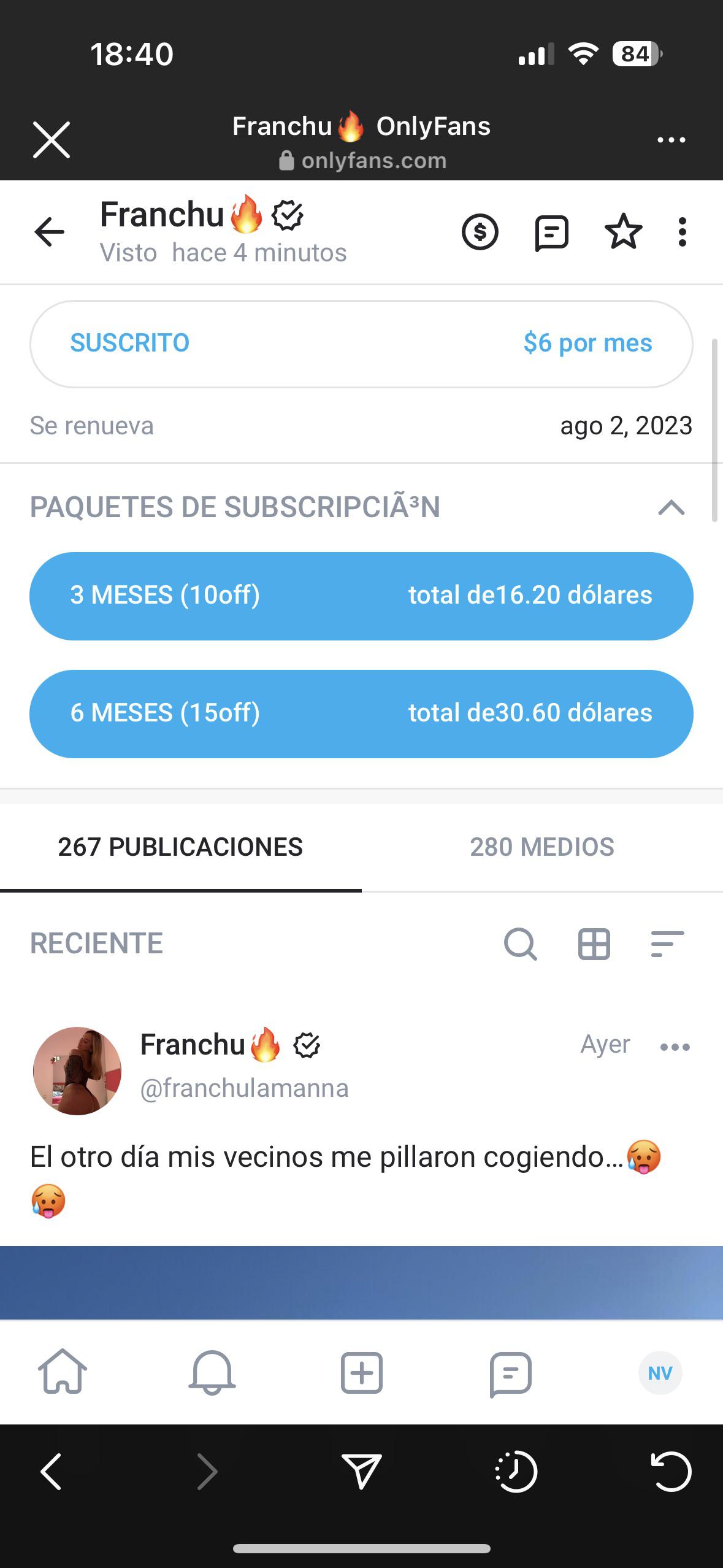
Task: Tap the SUSCRITO $6 por mes bar
Action: (361, 342)
